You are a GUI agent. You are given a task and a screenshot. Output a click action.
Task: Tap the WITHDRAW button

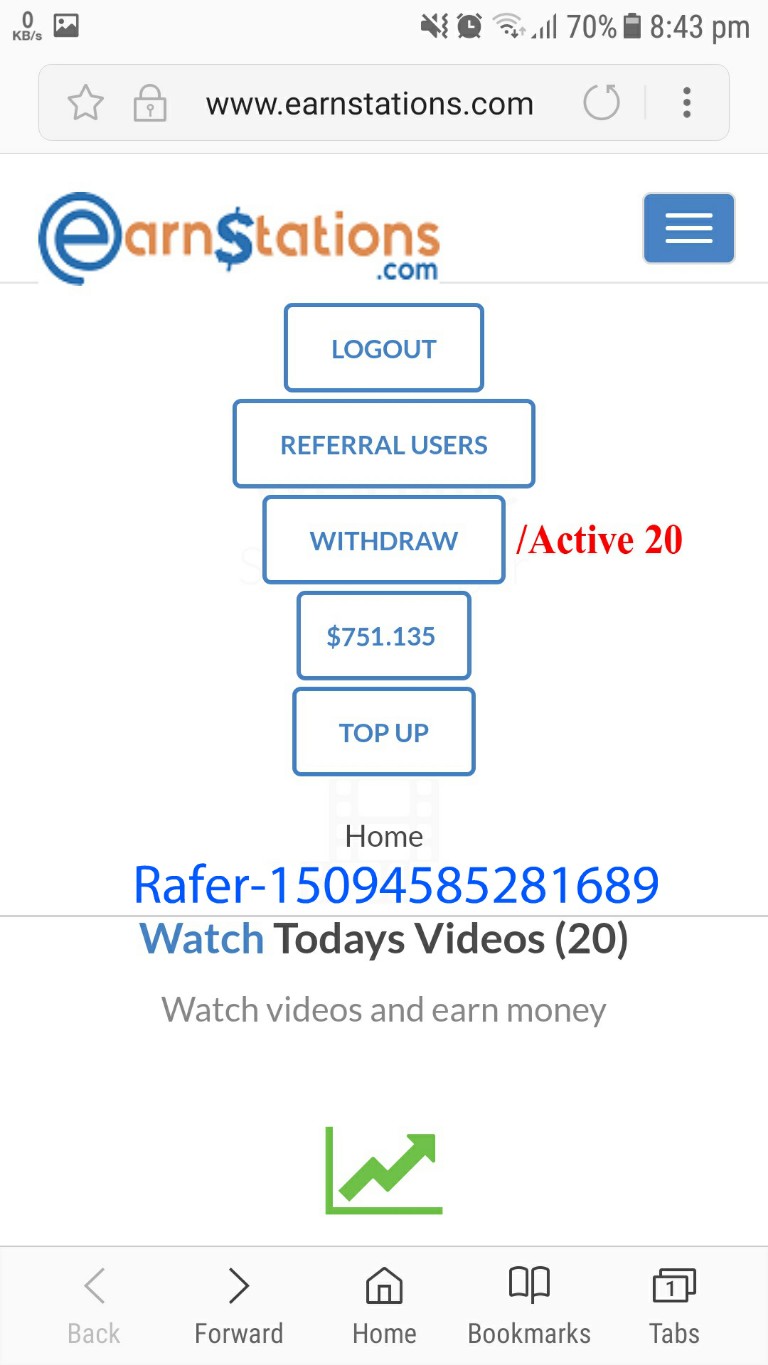(x=384, y=540)
